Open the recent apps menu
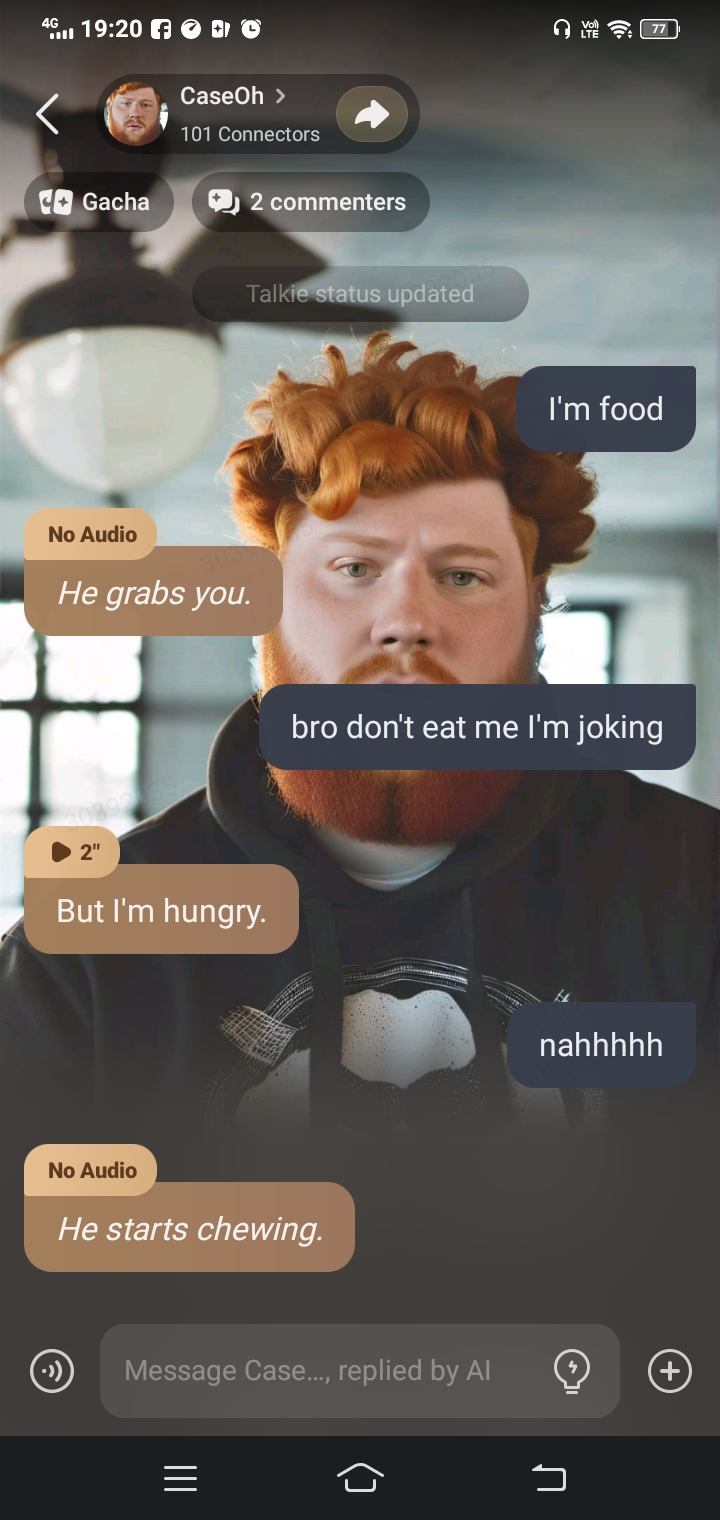The width and height of the screenshot is (720, 1520). [180, 1477]
